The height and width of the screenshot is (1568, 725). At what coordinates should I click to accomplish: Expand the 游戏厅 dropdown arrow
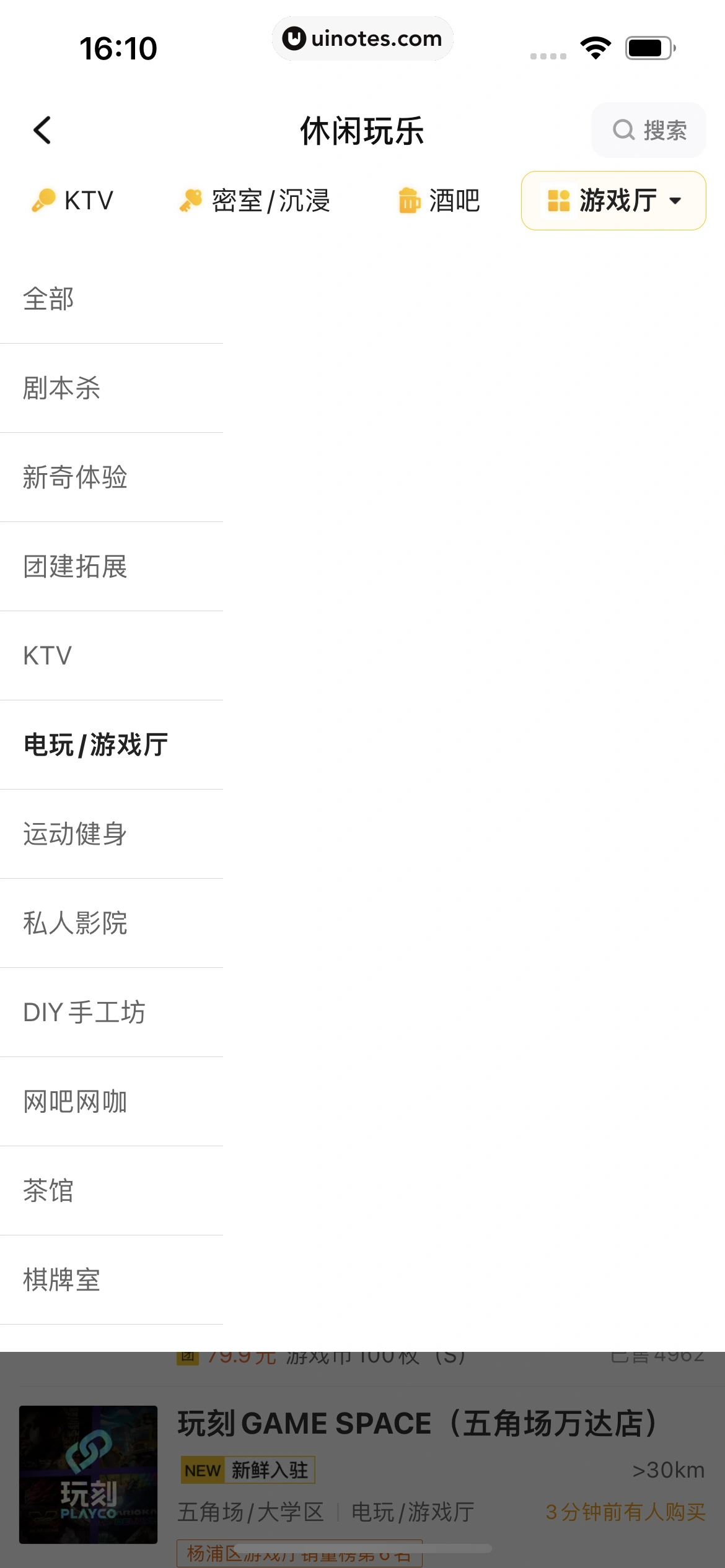coord(676,200)
